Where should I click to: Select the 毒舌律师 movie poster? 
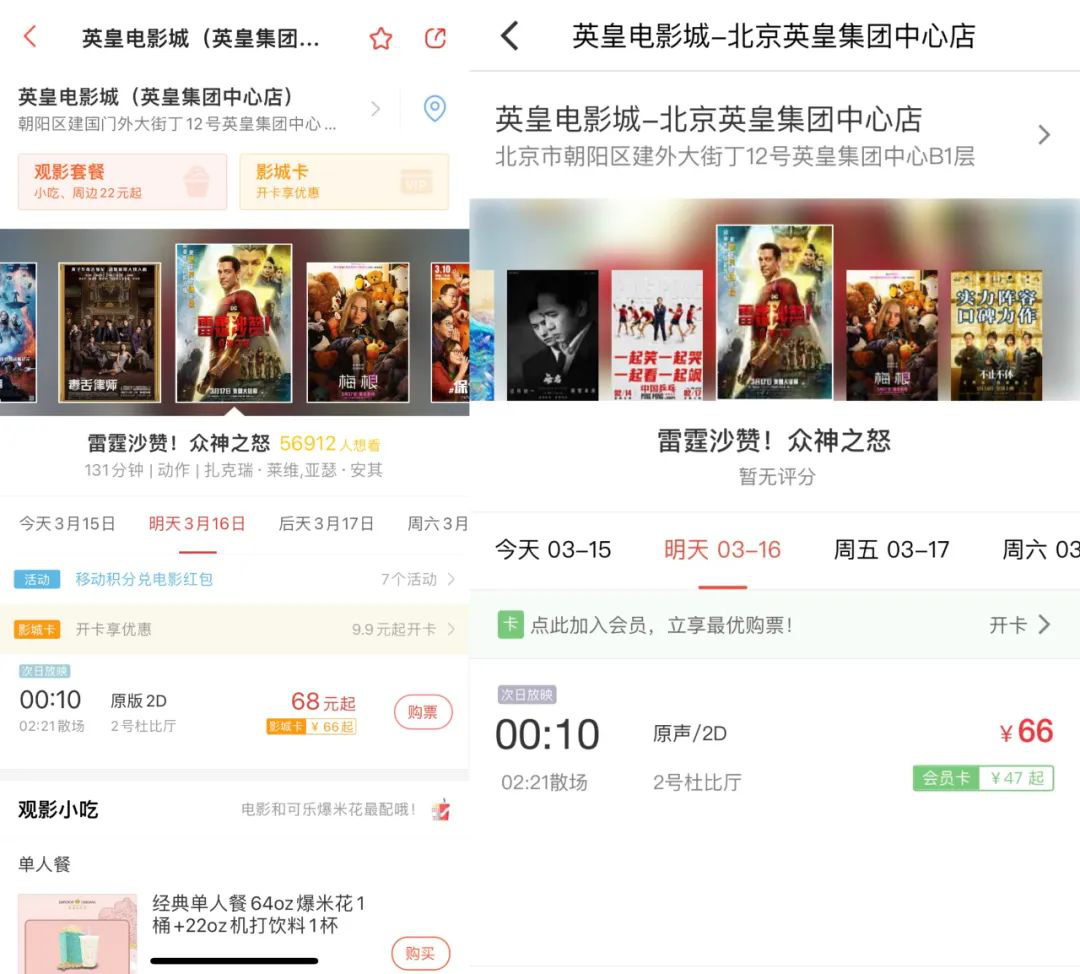click(109, 332)
